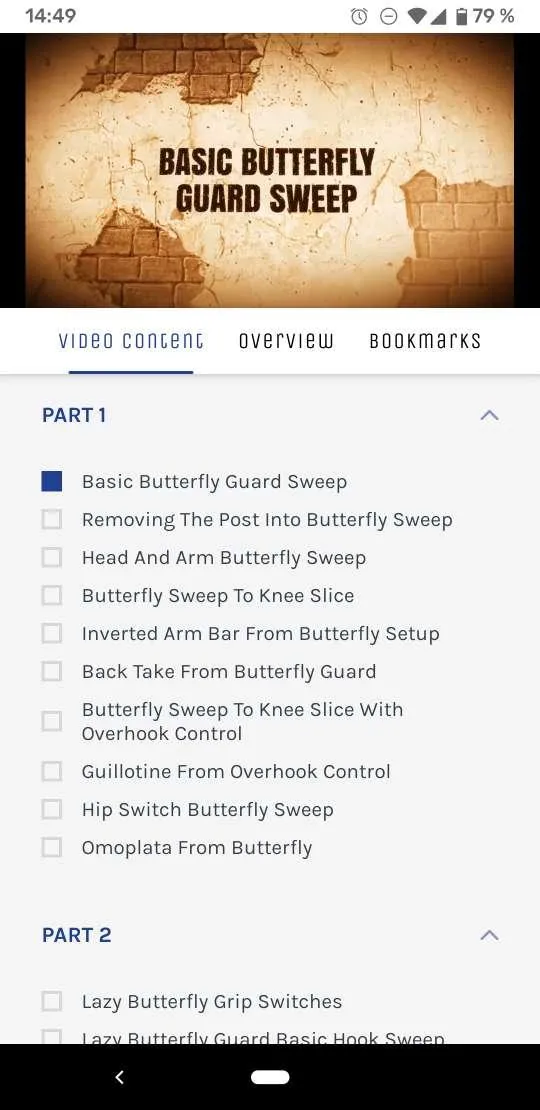The image size is (540, 1110).
Task: Play Inverted Arm Bar From Butterfly Setup
Action: coord(260,634)
